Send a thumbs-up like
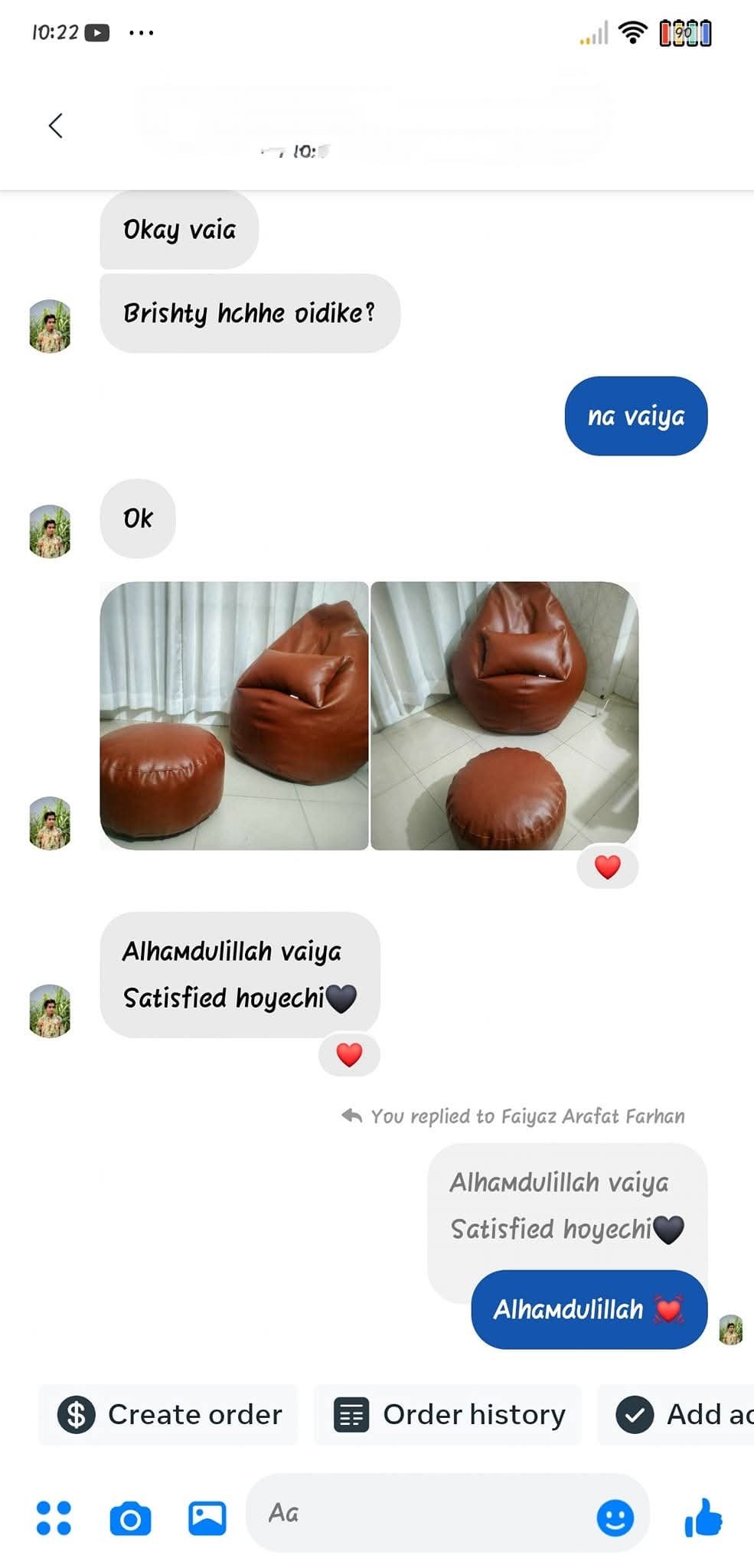 703,1517
